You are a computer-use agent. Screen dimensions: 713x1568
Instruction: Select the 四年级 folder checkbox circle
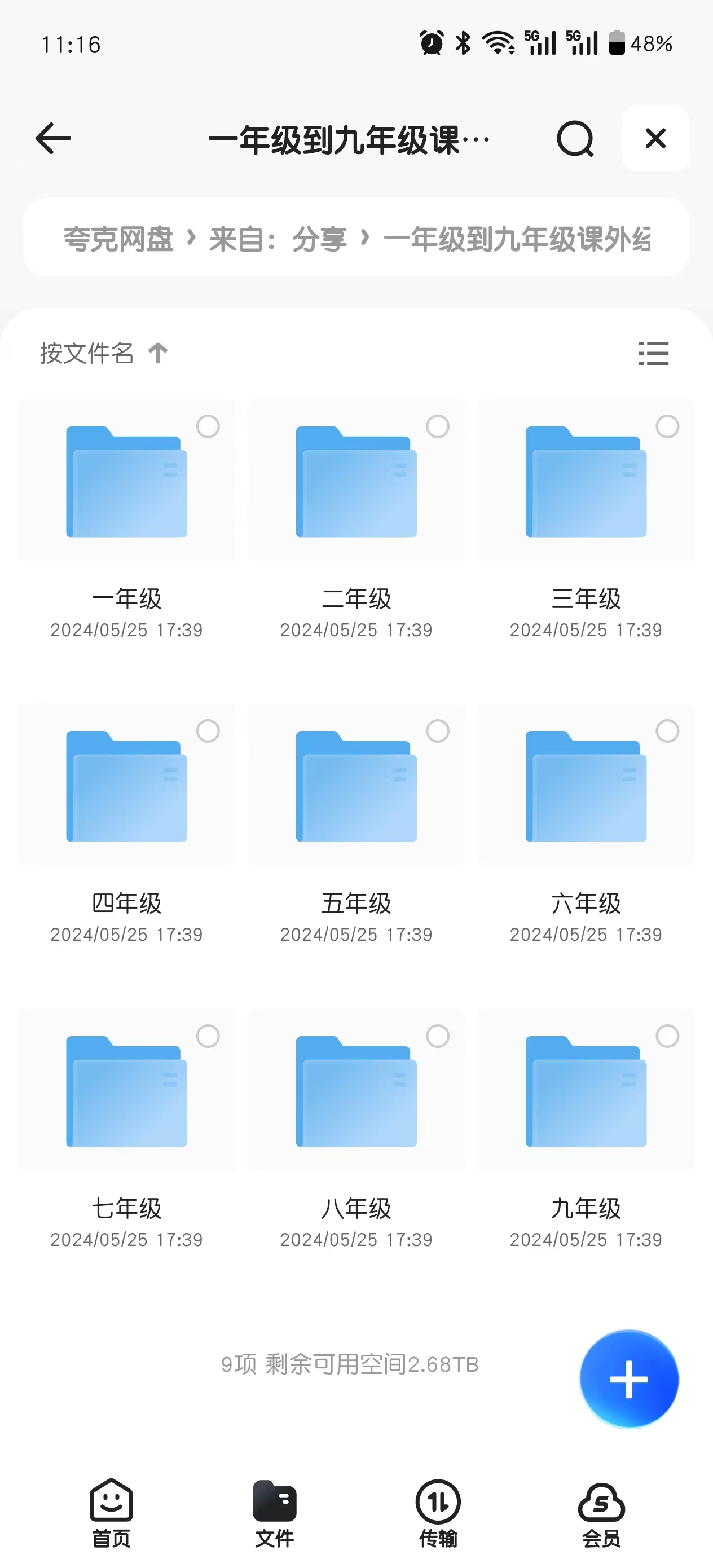point(208,731)
